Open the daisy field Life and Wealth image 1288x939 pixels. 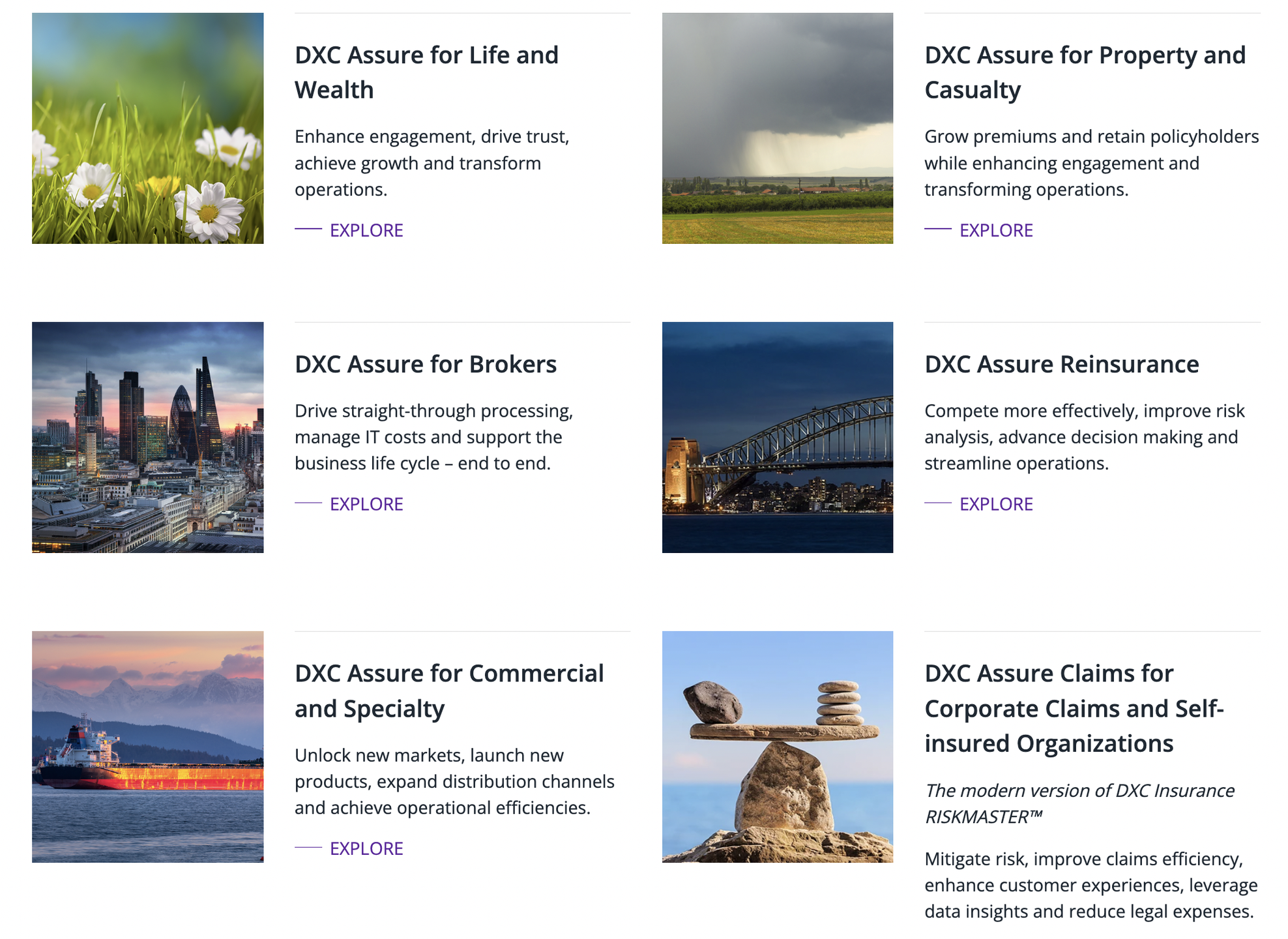point(148,128)
